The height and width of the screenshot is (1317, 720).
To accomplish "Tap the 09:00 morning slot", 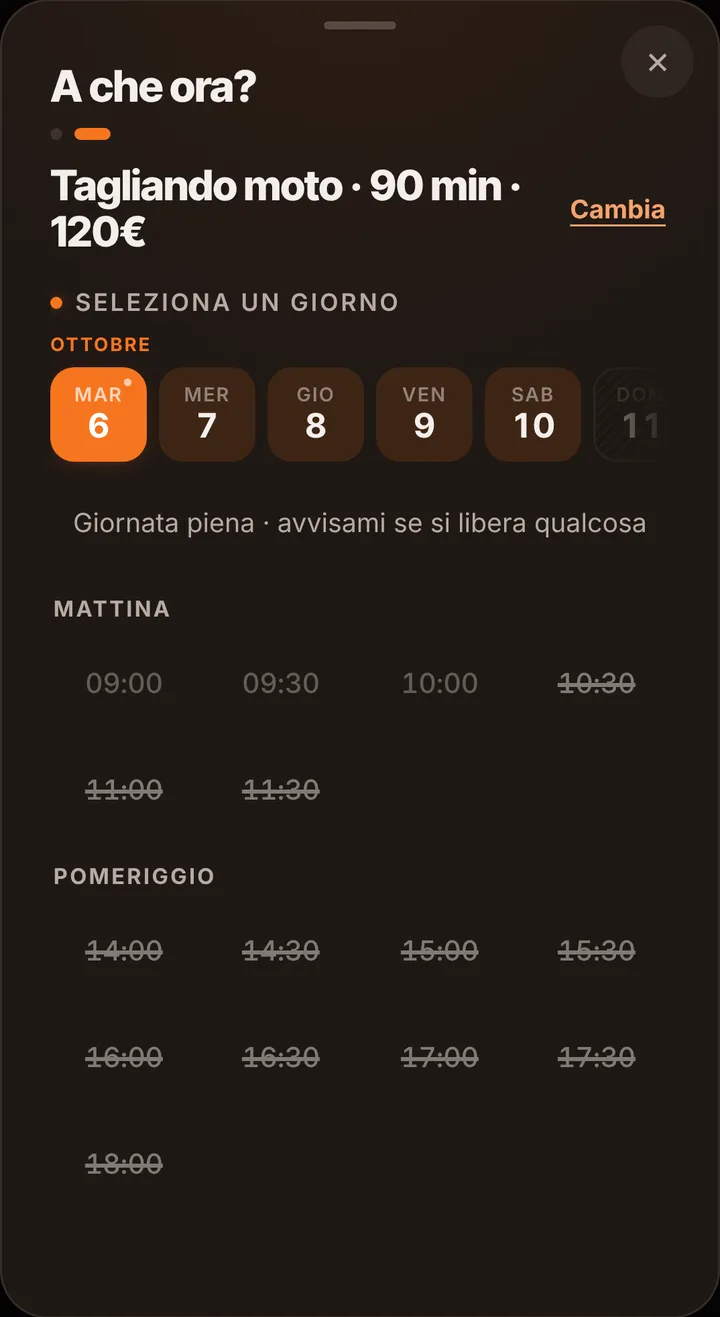I will coord(124,683).
